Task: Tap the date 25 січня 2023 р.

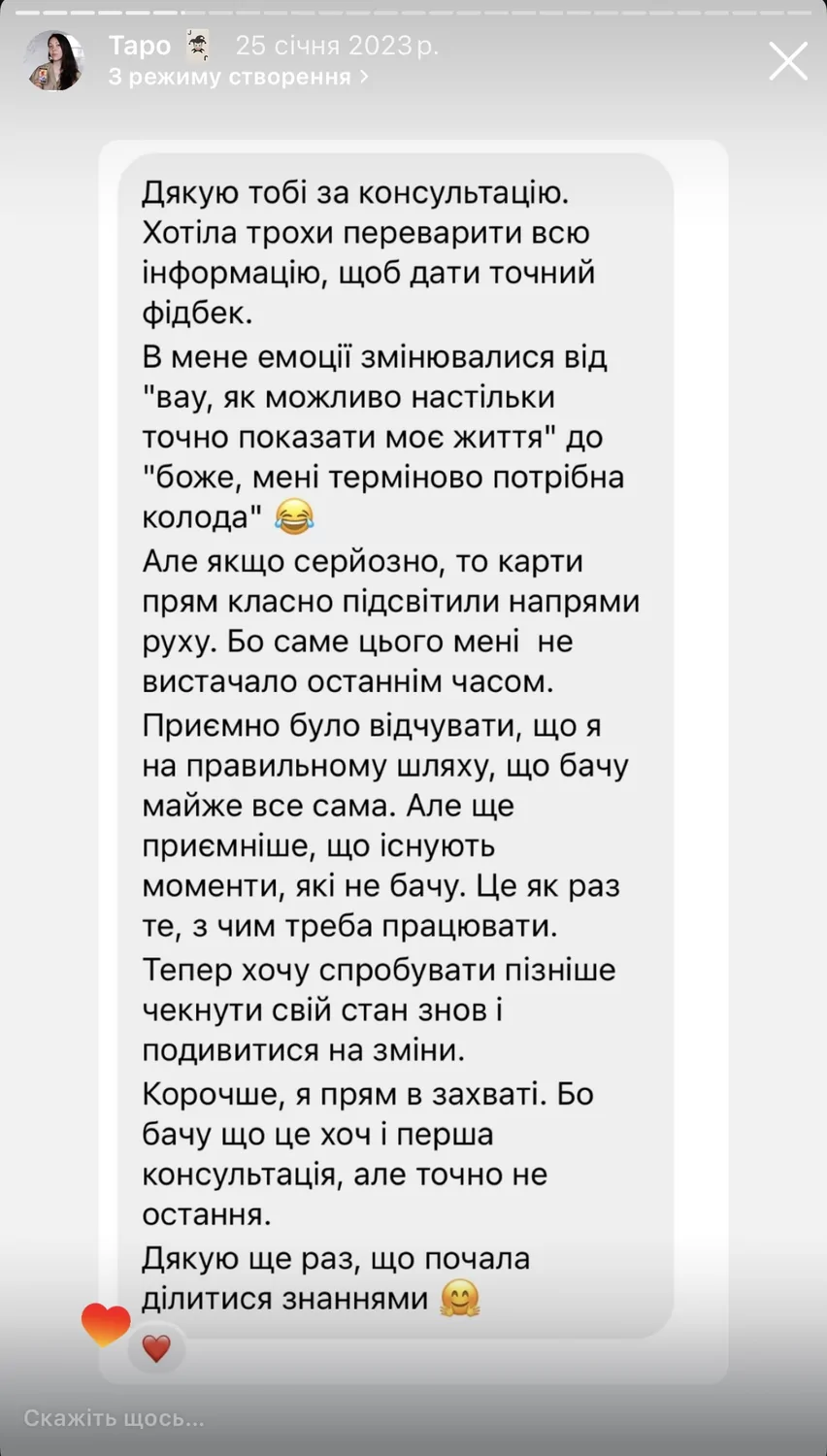Action: (335, 45)
